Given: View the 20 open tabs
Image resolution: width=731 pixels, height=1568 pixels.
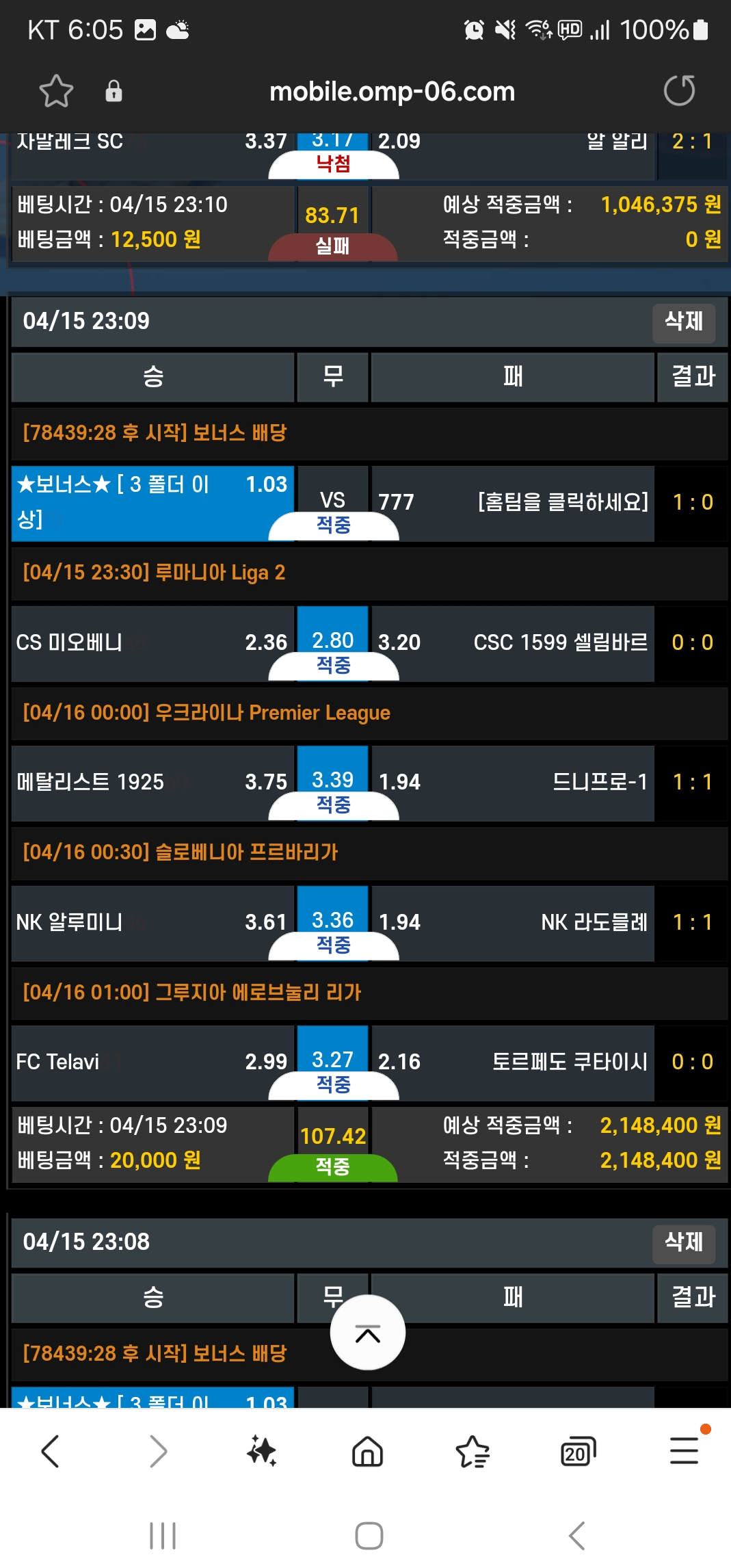Looking at the screenshot, I should tap(577, 1451).
